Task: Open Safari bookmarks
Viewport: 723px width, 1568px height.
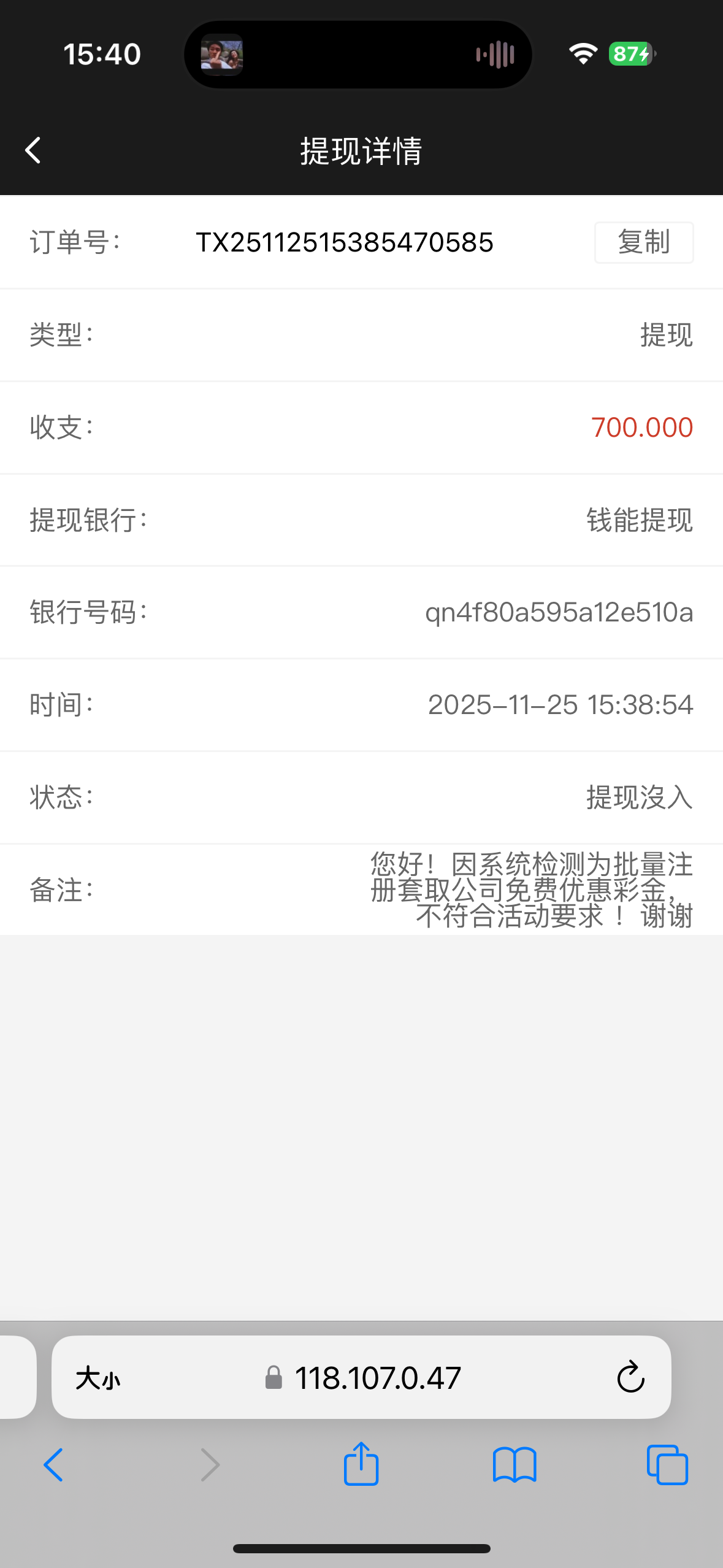Action: [x=515, y=1465]
